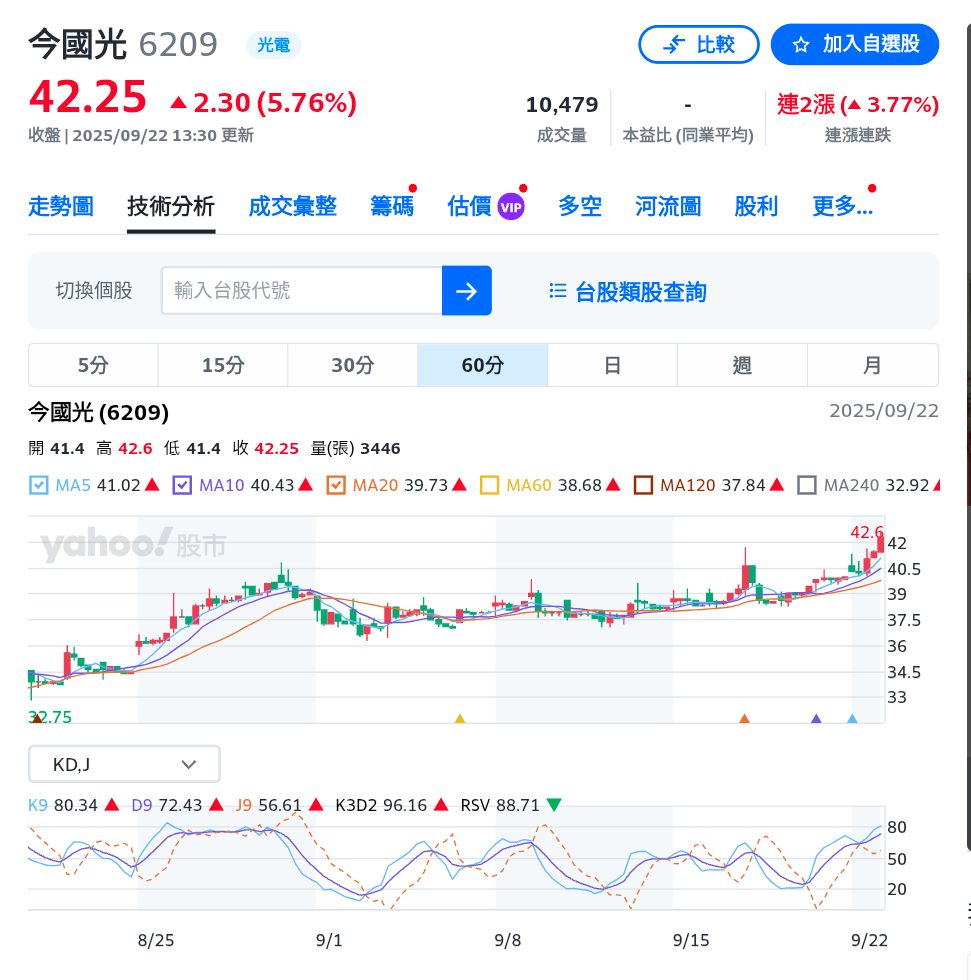The image size is (971, 980).
Task: Select the 5分 chart interval
Action: 93,365
